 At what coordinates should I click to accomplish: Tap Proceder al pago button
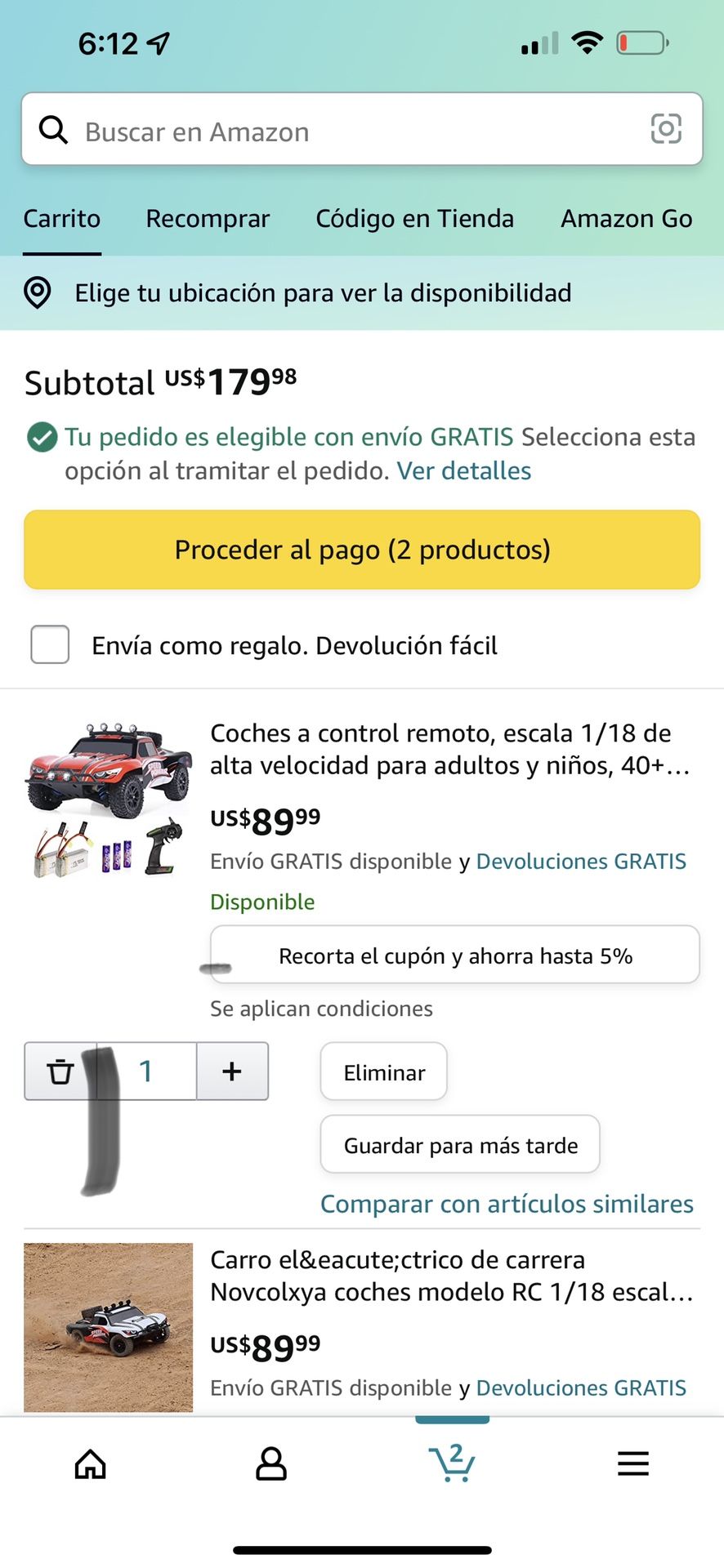(x=362, y=549)
